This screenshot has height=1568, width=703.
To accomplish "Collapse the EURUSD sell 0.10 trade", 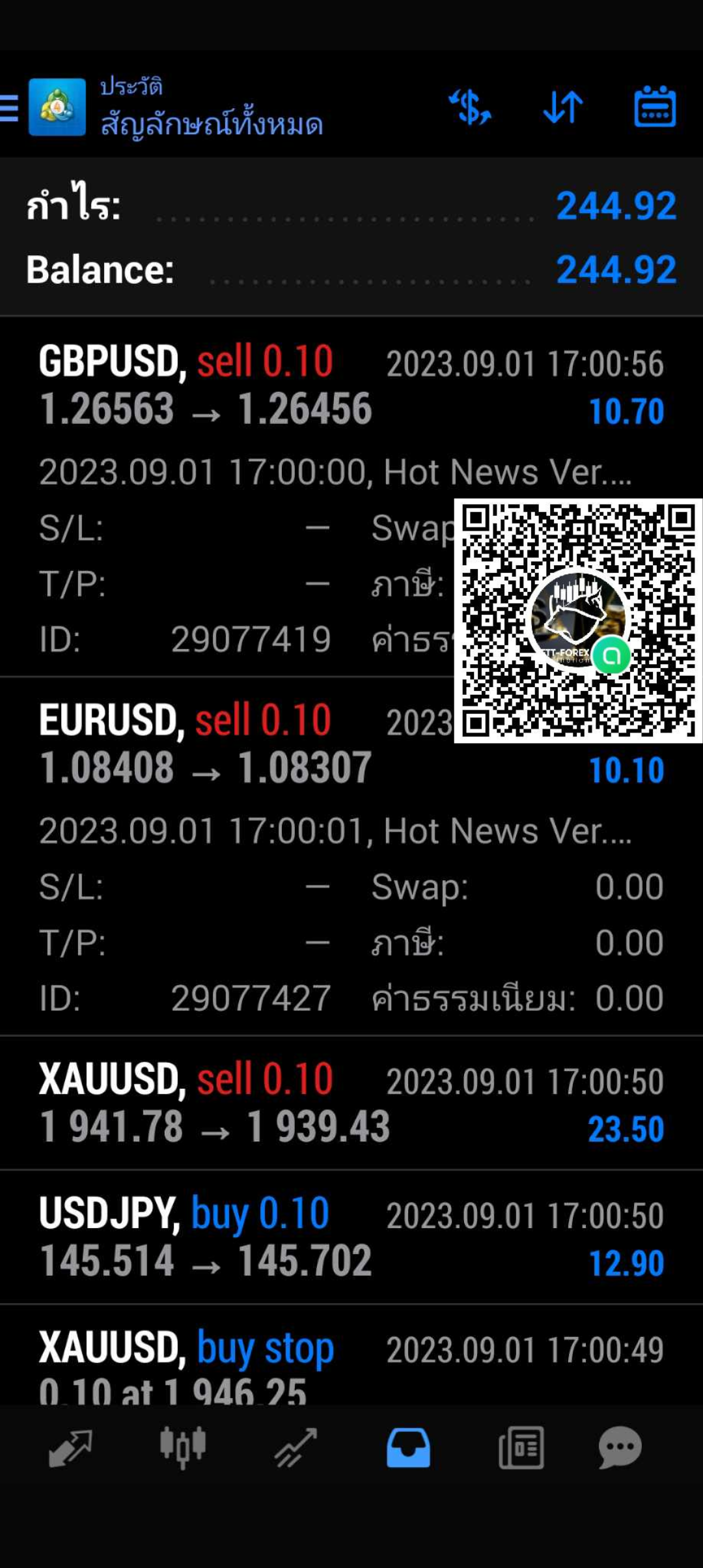I will coord(351,856).
